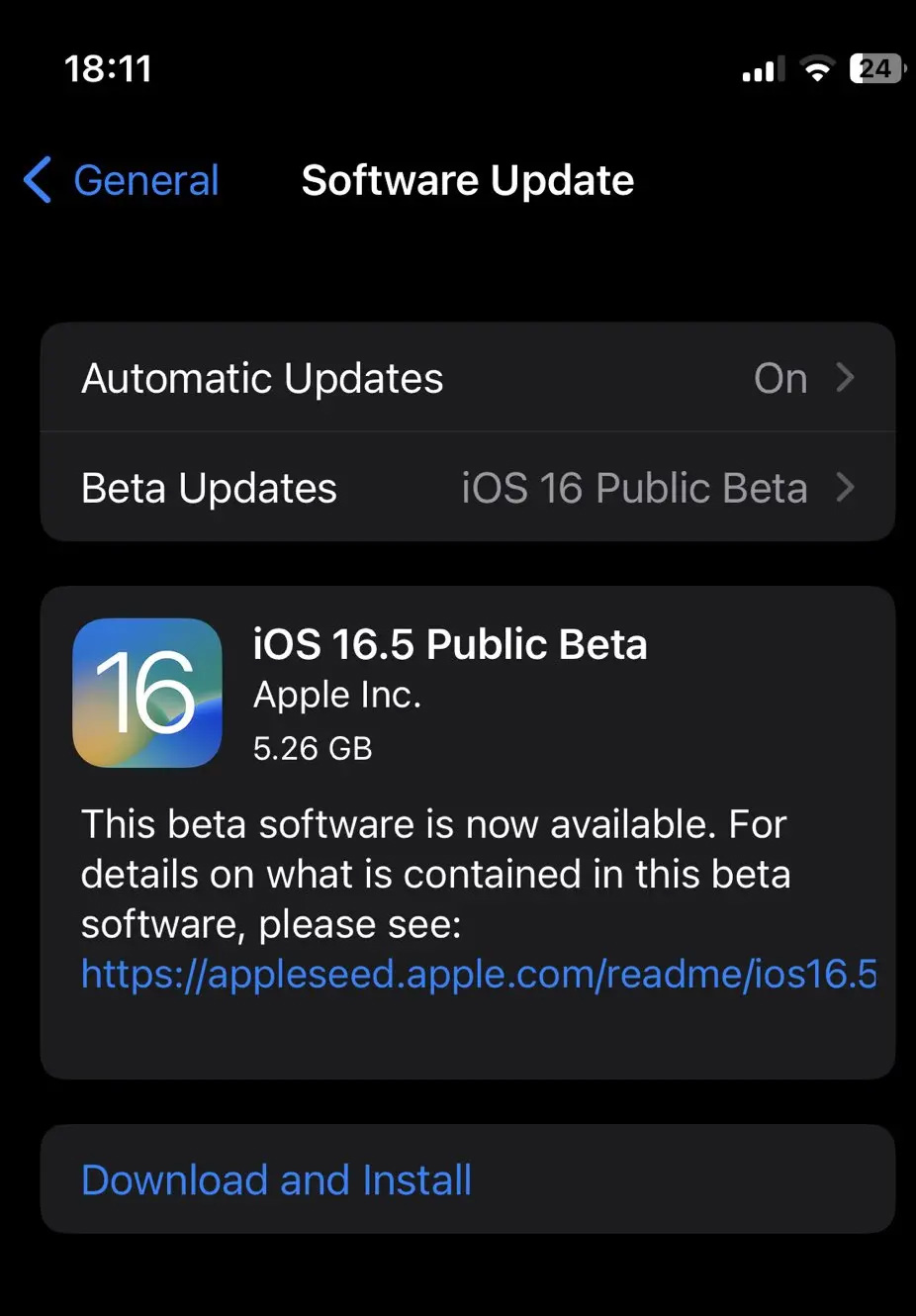Open Automatic Updates settings
Screen dimensions: 916x1316
467,378
